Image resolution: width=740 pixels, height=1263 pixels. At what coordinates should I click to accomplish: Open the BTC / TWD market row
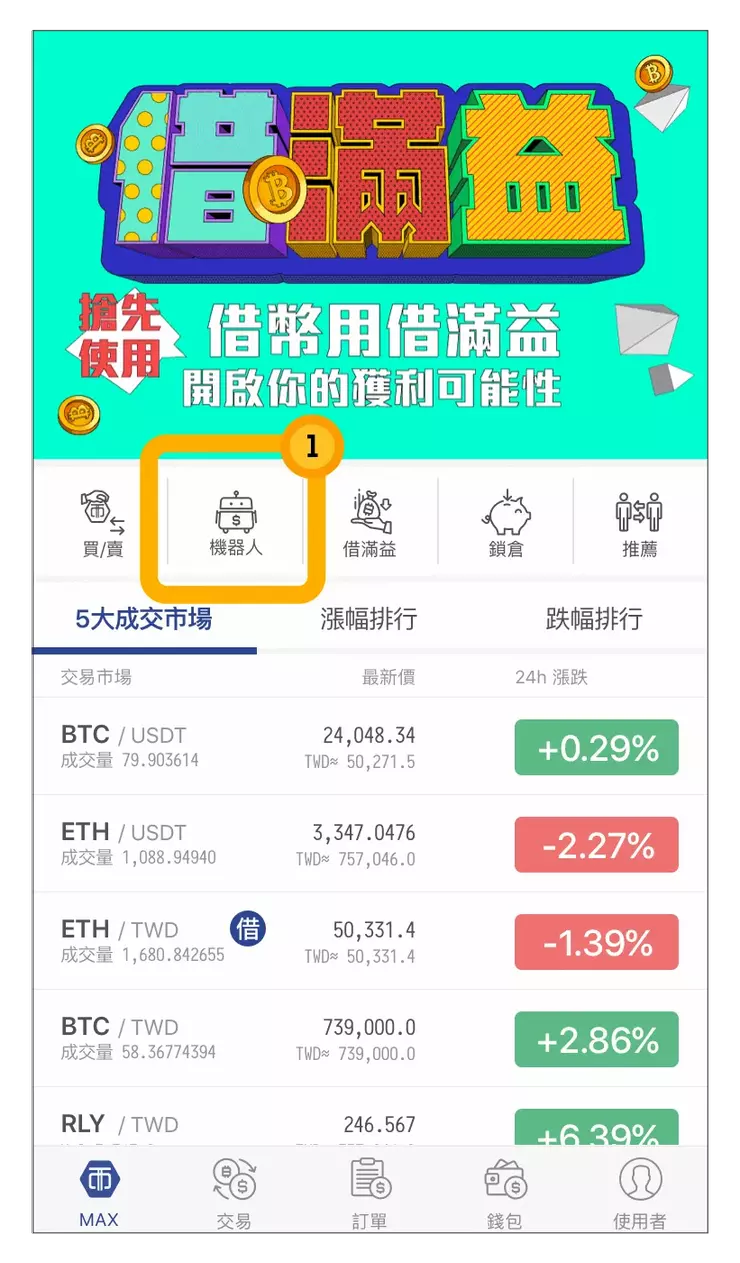(370, 1038)
